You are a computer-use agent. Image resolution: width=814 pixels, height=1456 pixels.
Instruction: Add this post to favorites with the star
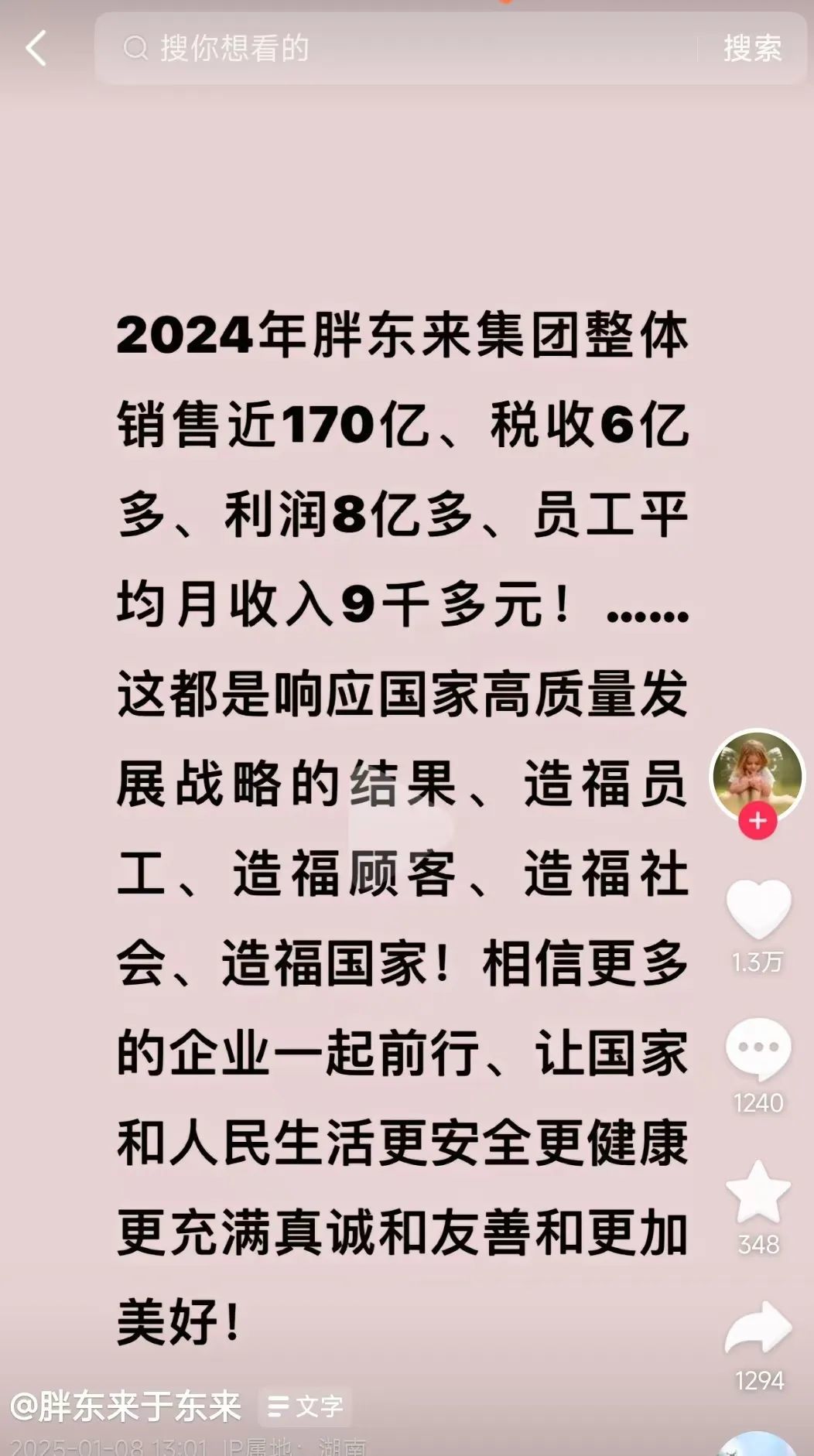[758, 1192]
